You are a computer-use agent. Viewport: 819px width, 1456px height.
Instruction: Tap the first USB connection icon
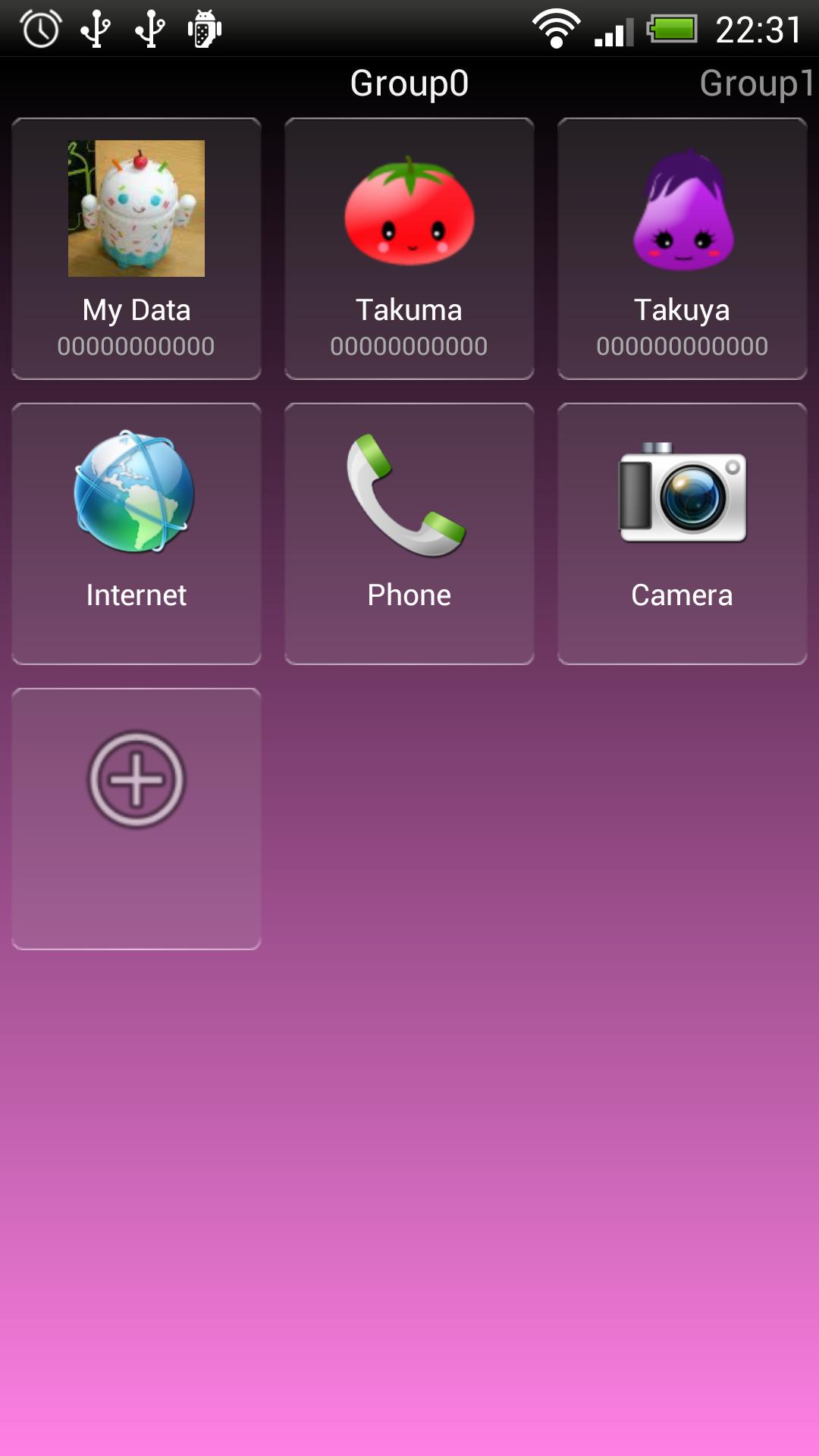click(x=95, y=28)
